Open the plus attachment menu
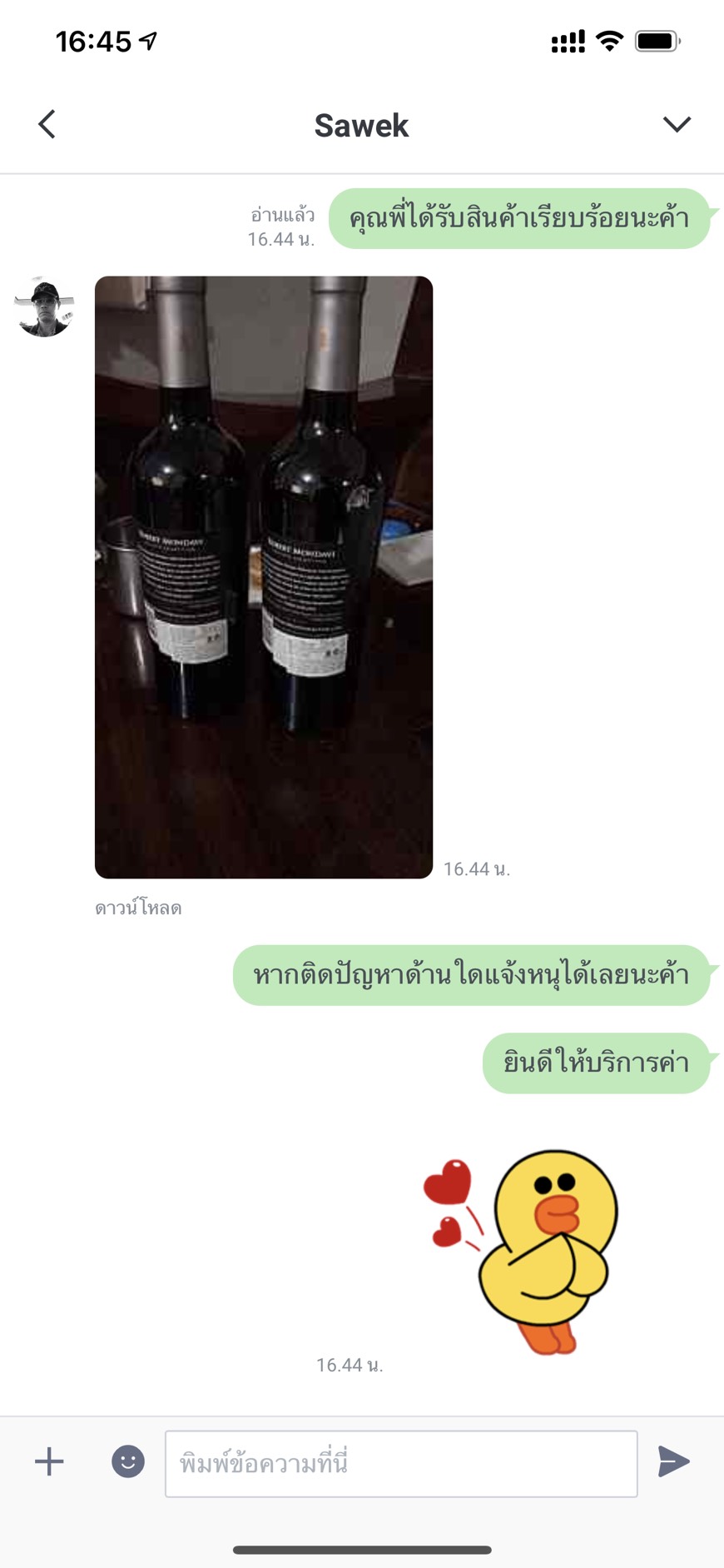 [49, 1461]
